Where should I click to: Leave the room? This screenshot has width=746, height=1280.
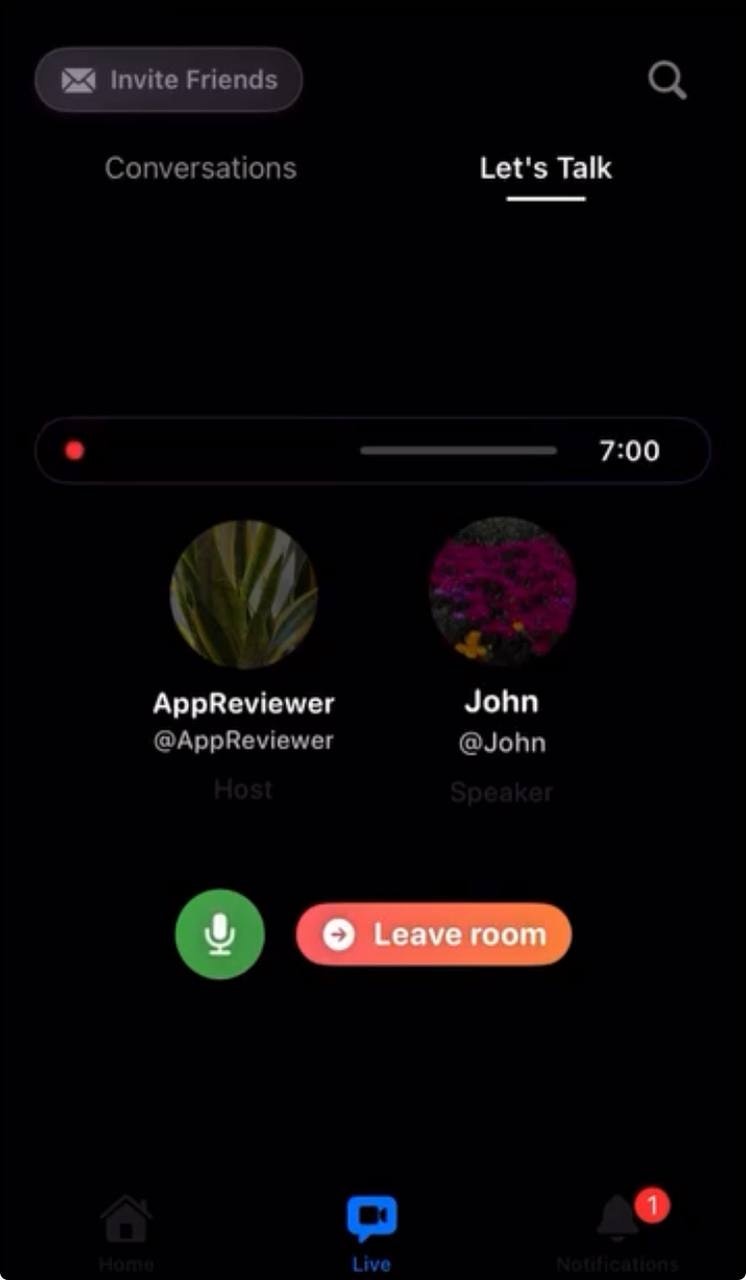(x=434, y=934)
